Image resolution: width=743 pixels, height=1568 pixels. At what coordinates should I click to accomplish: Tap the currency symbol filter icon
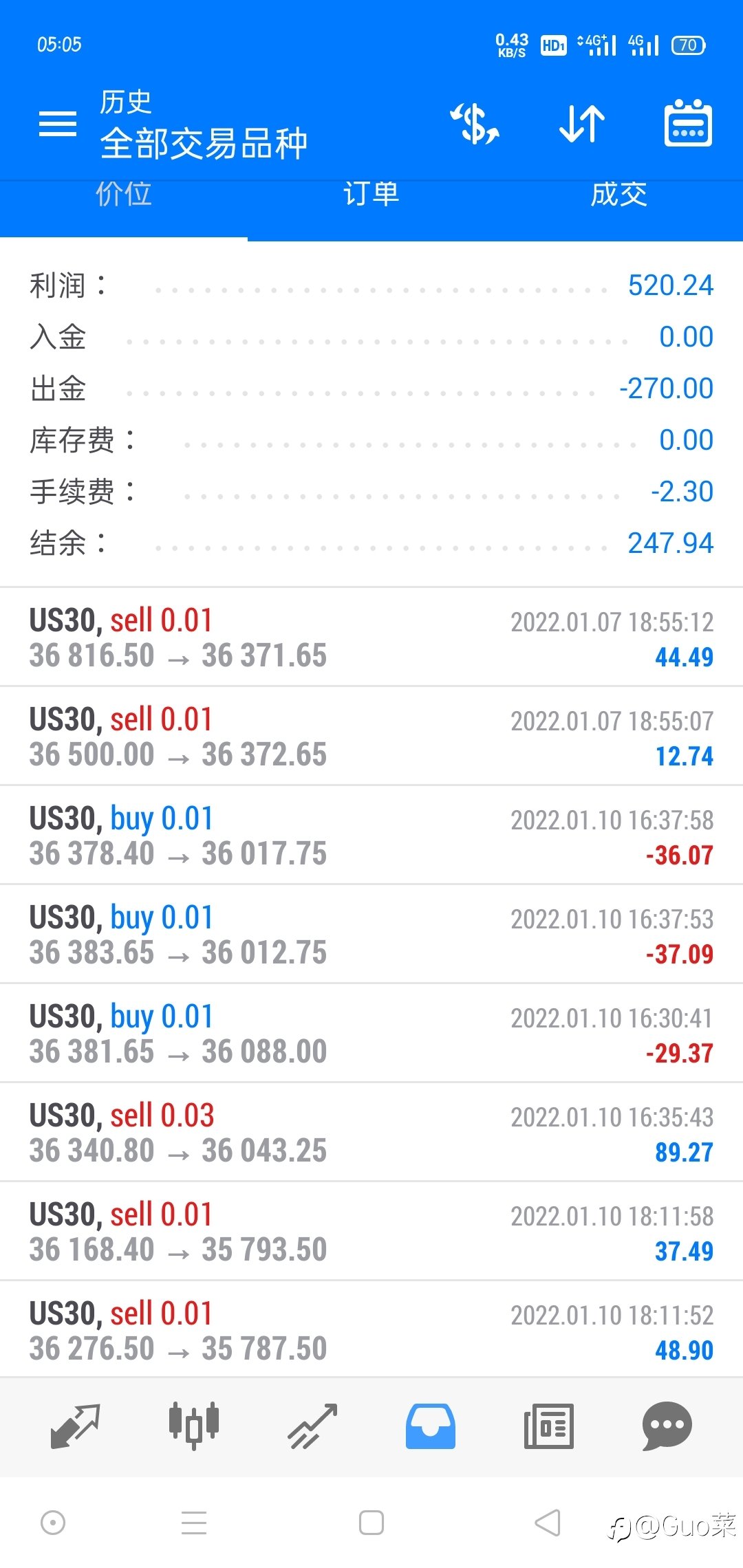[475, 124]
